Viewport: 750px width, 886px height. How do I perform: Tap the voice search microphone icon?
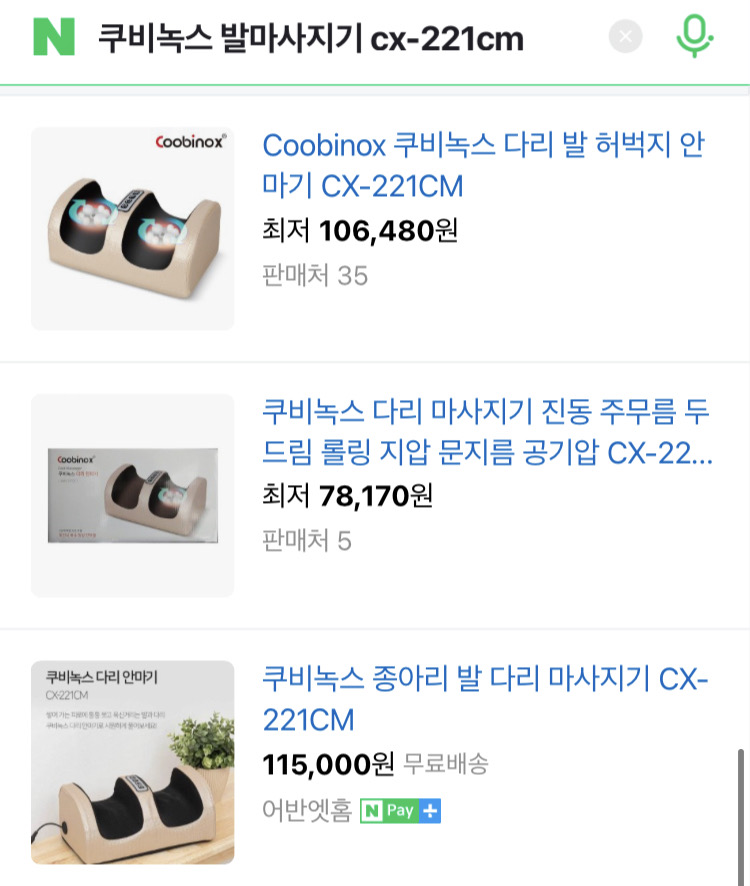click(696, 37)
